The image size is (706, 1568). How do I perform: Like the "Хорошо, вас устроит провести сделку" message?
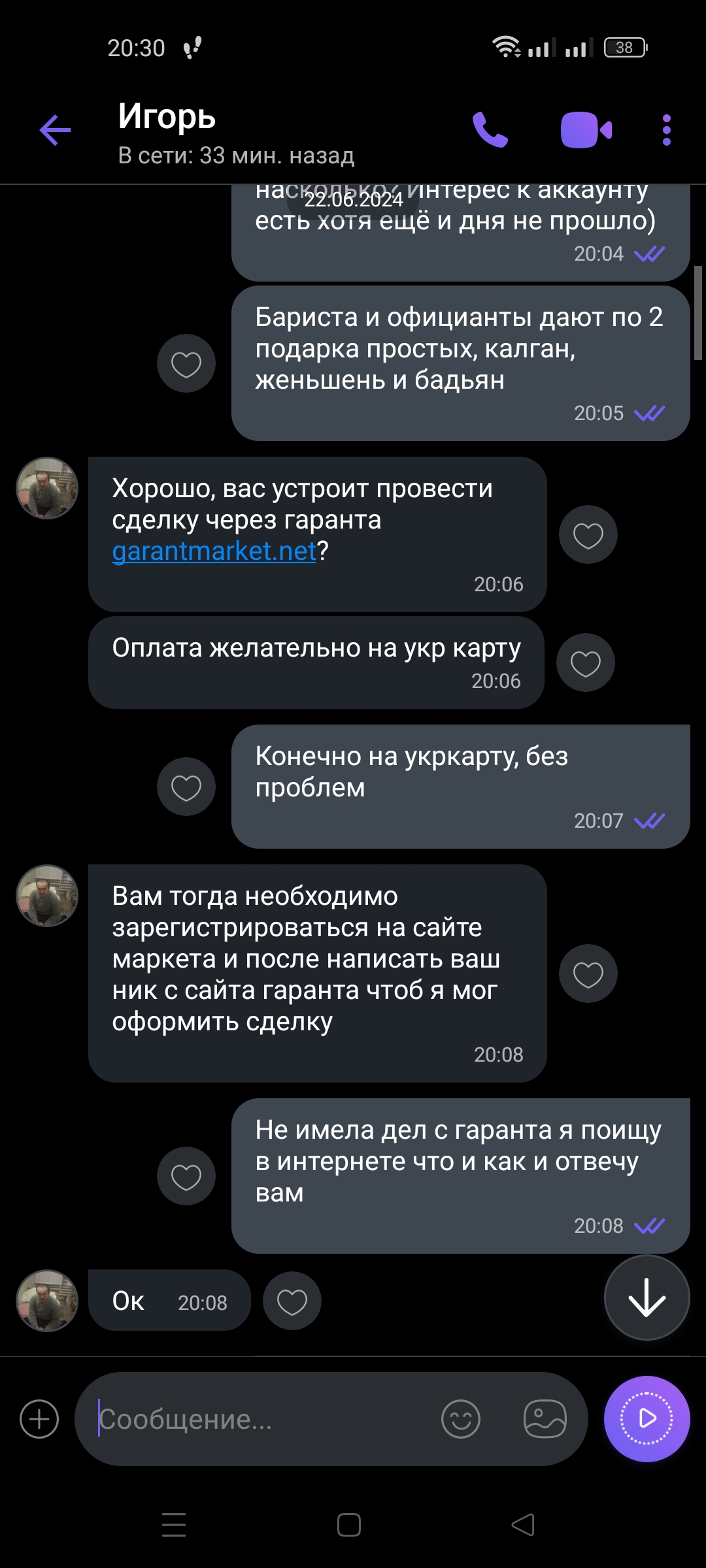(588, 534)
